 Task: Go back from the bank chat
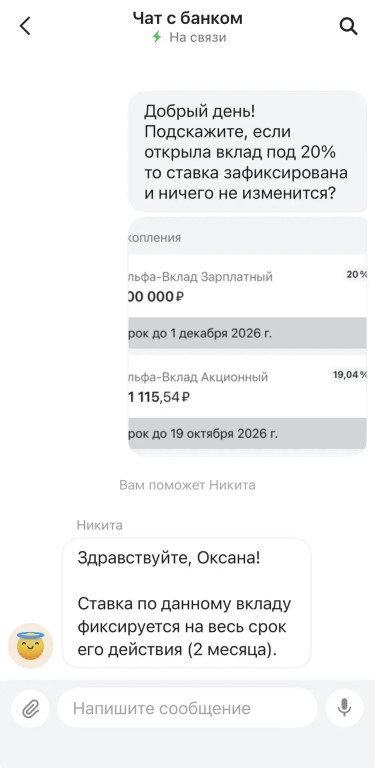coord(25,26)
